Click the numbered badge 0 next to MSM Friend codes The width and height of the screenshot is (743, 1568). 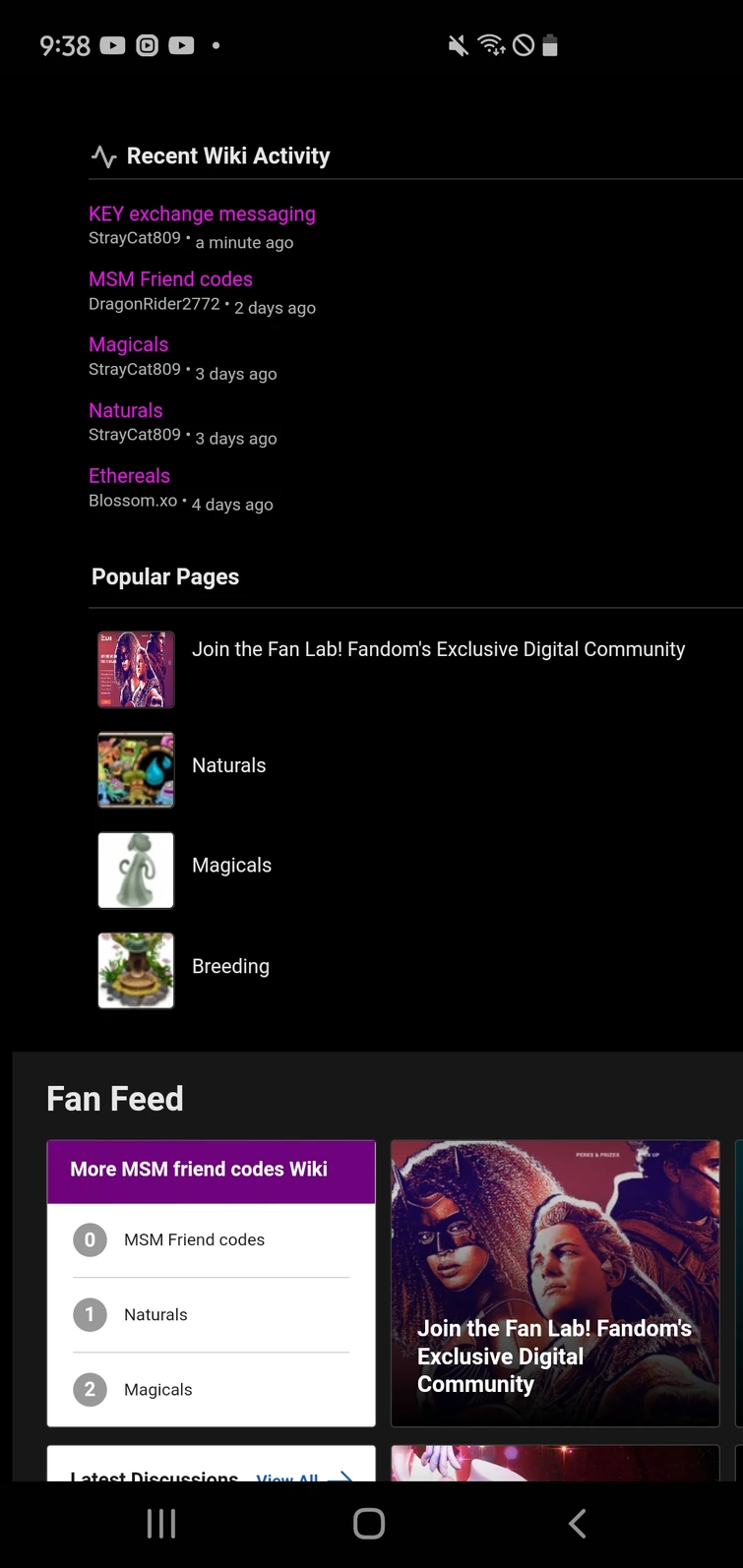click(x=90, y=1239)
